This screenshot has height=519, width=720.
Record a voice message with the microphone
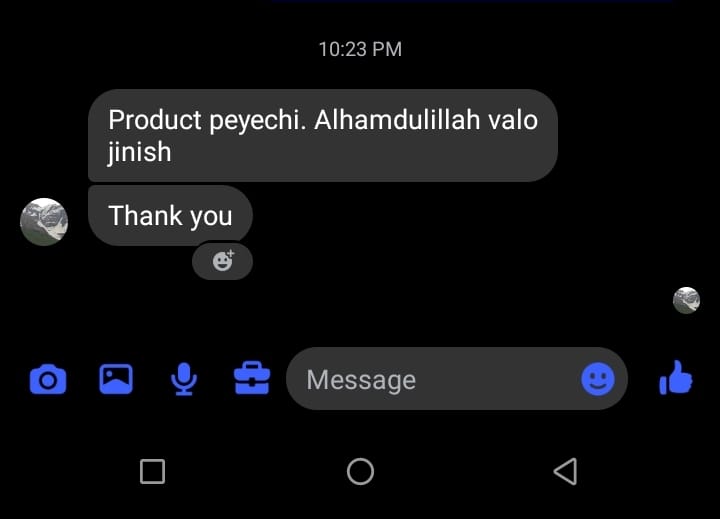183,379
